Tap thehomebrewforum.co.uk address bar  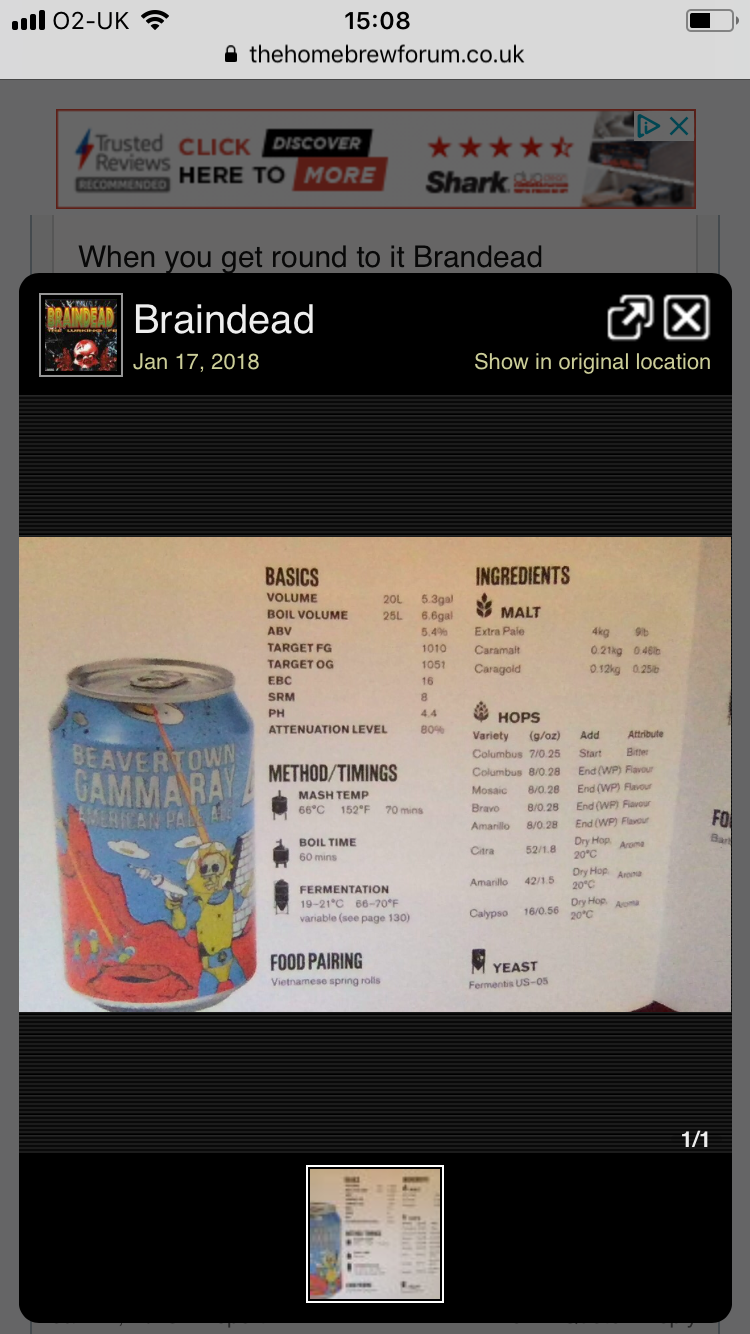[x=375, y=54]
